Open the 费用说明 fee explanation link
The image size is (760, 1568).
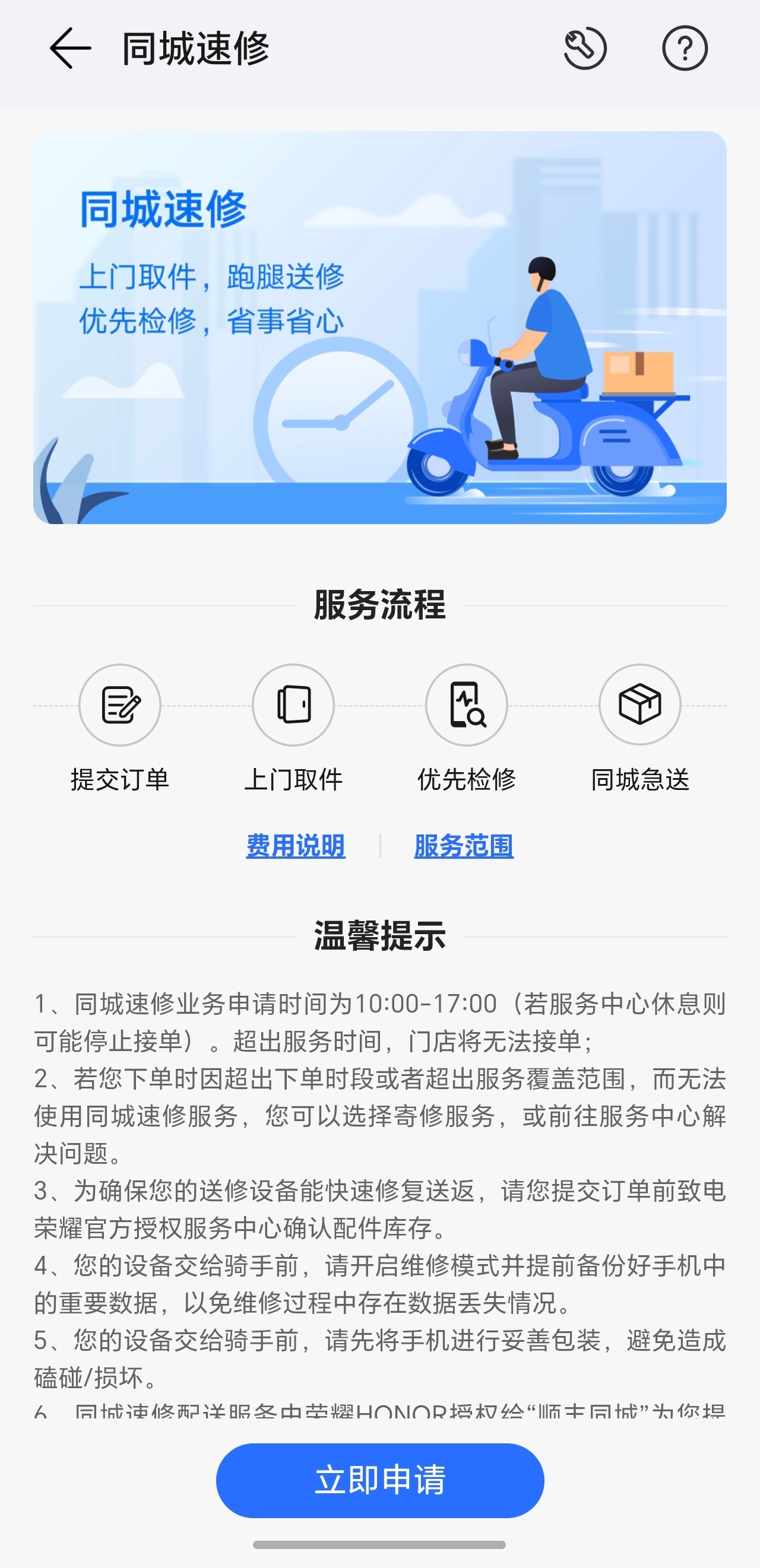click(294, 845)
